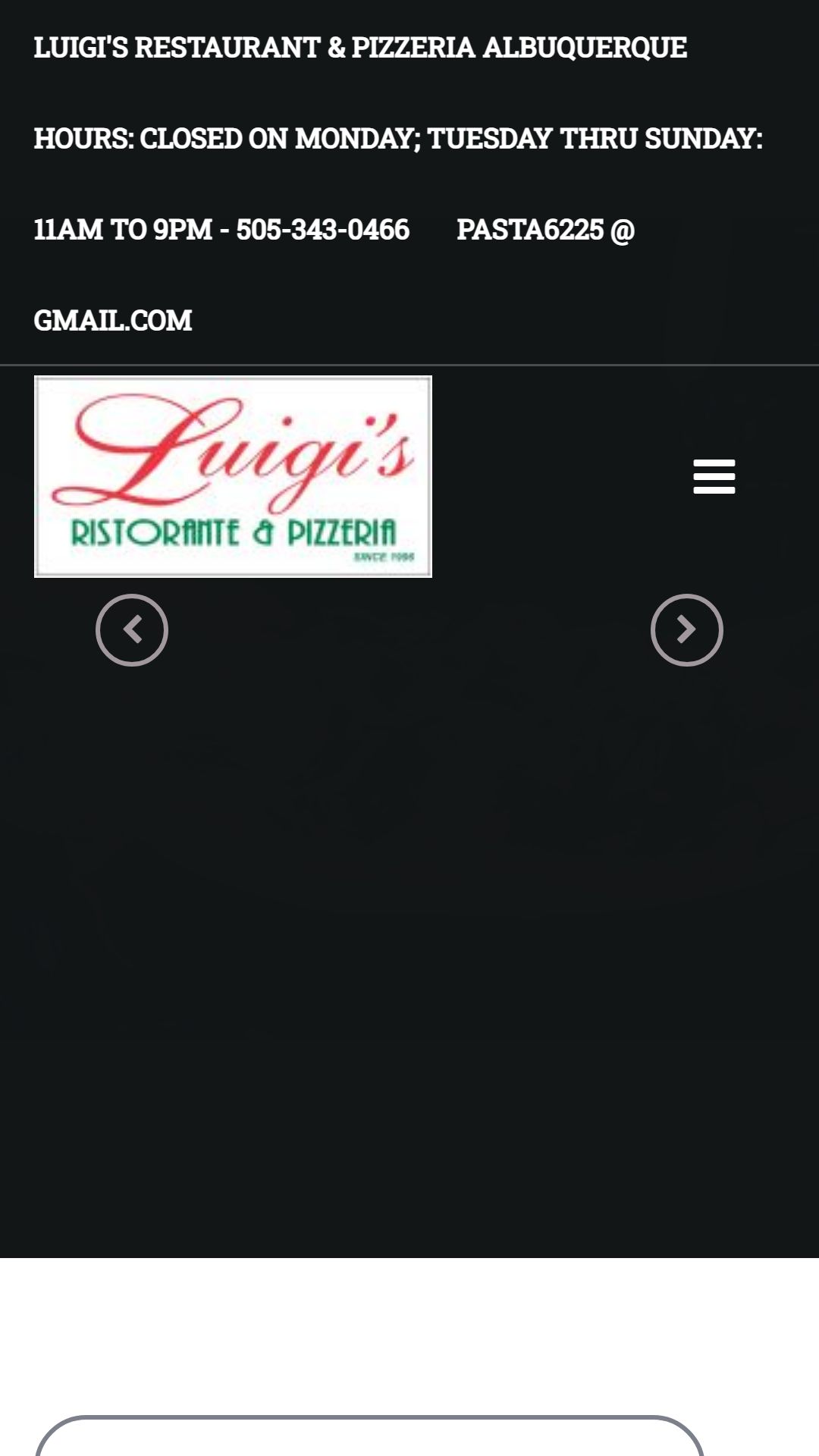819x1456 pixels.
Task: Tap the Luigi's Ristorante logo
Action: tap(233, 476)
